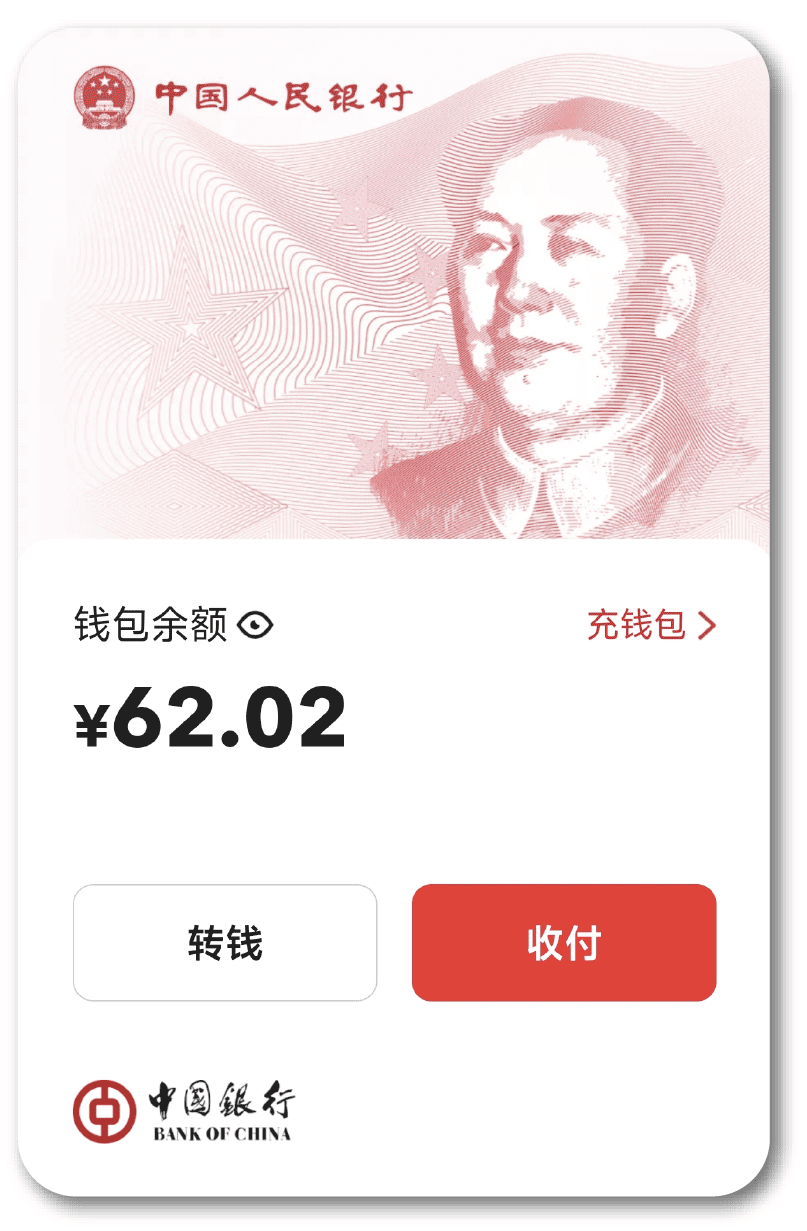The width and height of the screenshot is (807, 1231).
Task: Open 收付 pay and receive
Action: point(564,943)
